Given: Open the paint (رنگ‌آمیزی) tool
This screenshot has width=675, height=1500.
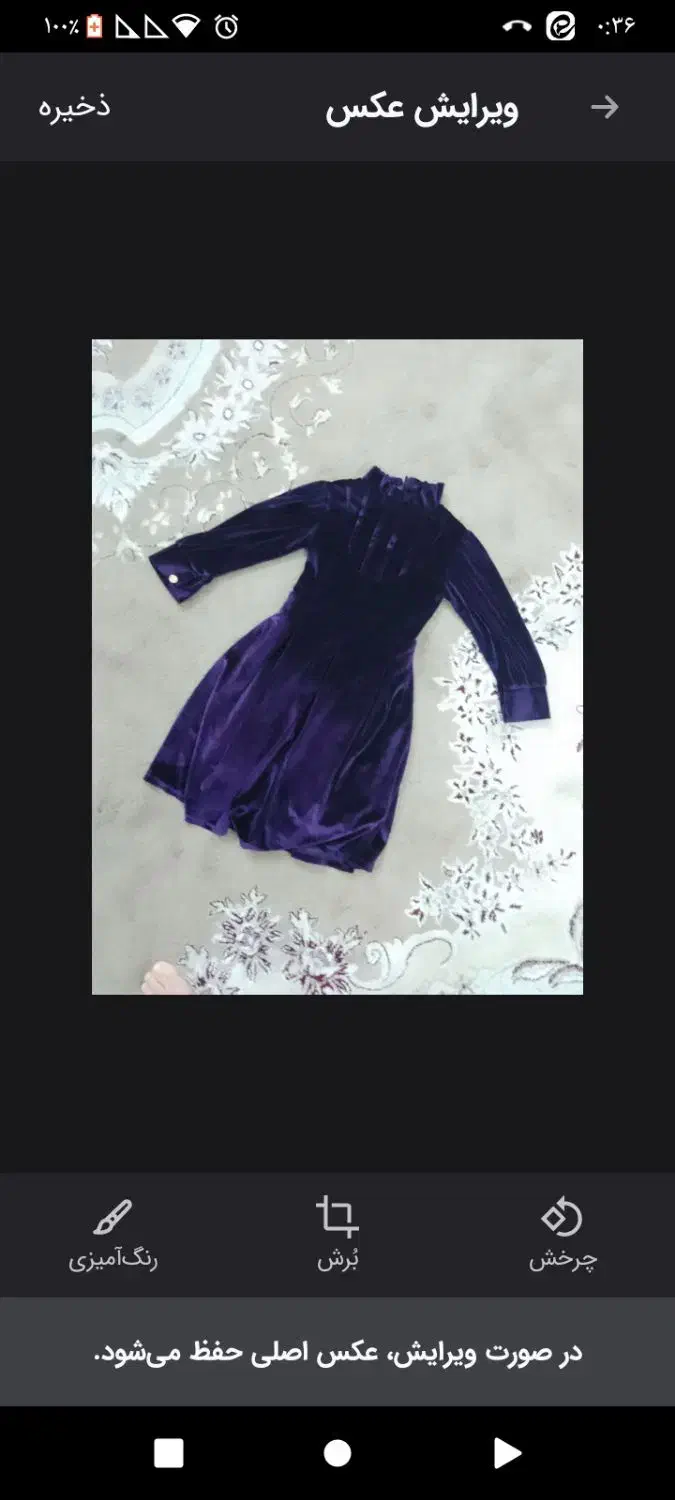Looking at the screenshot, I should tap(113, 1234).
